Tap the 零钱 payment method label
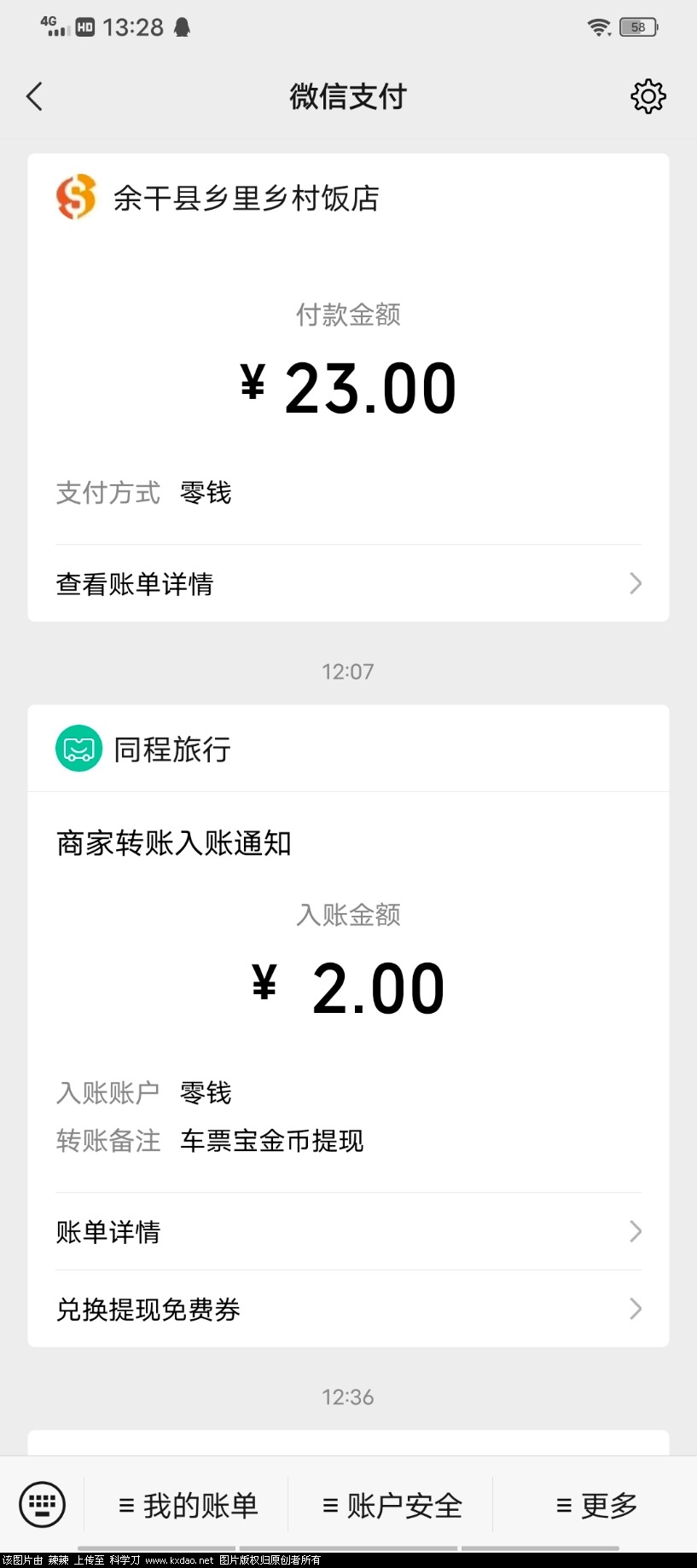 click(x=205, y=493)
